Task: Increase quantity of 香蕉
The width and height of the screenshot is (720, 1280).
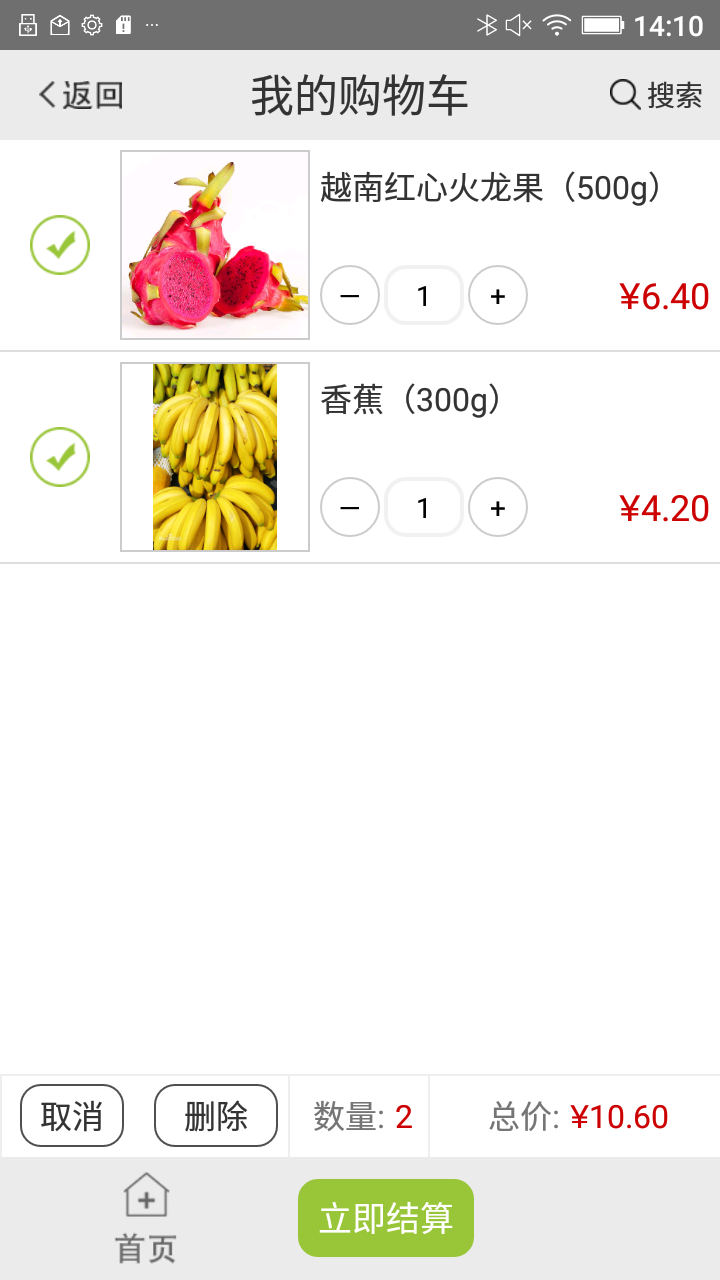Action: point(498,508)
